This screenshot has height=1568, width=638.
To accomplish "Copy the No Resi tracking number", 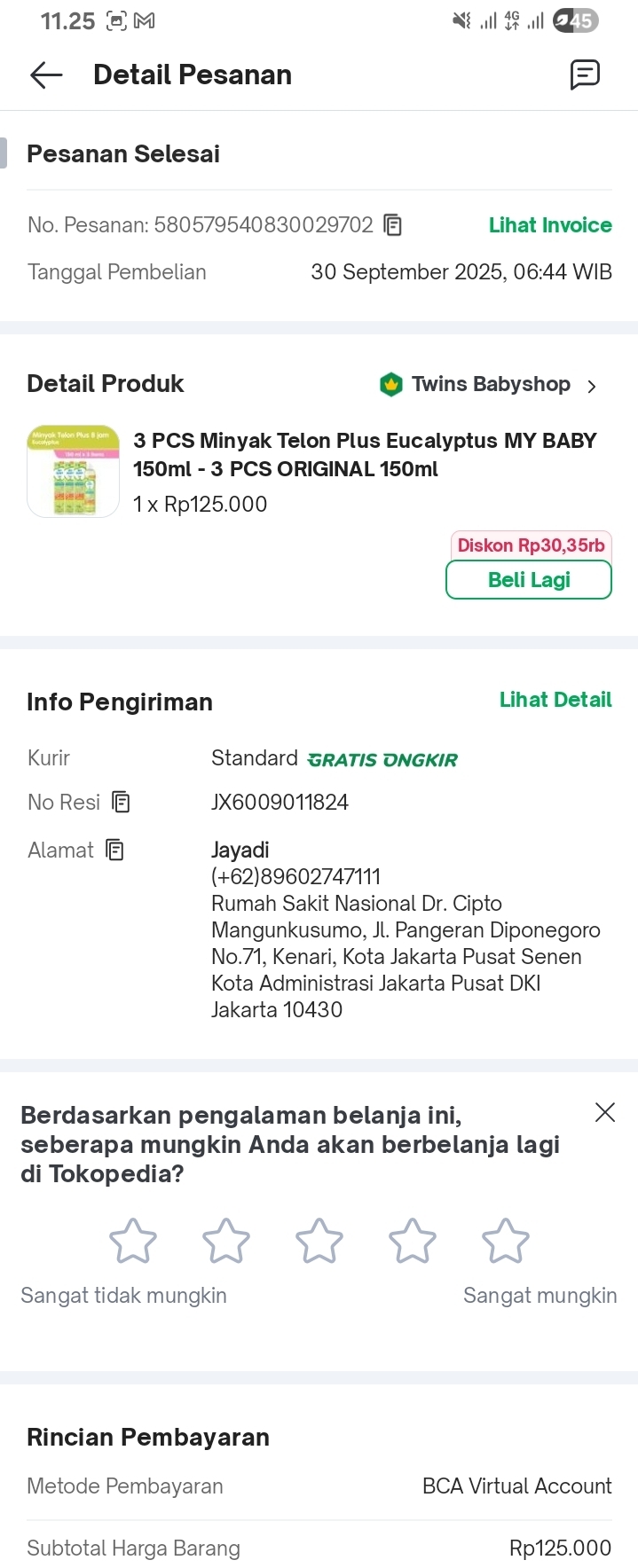I will tap(122, 803).
